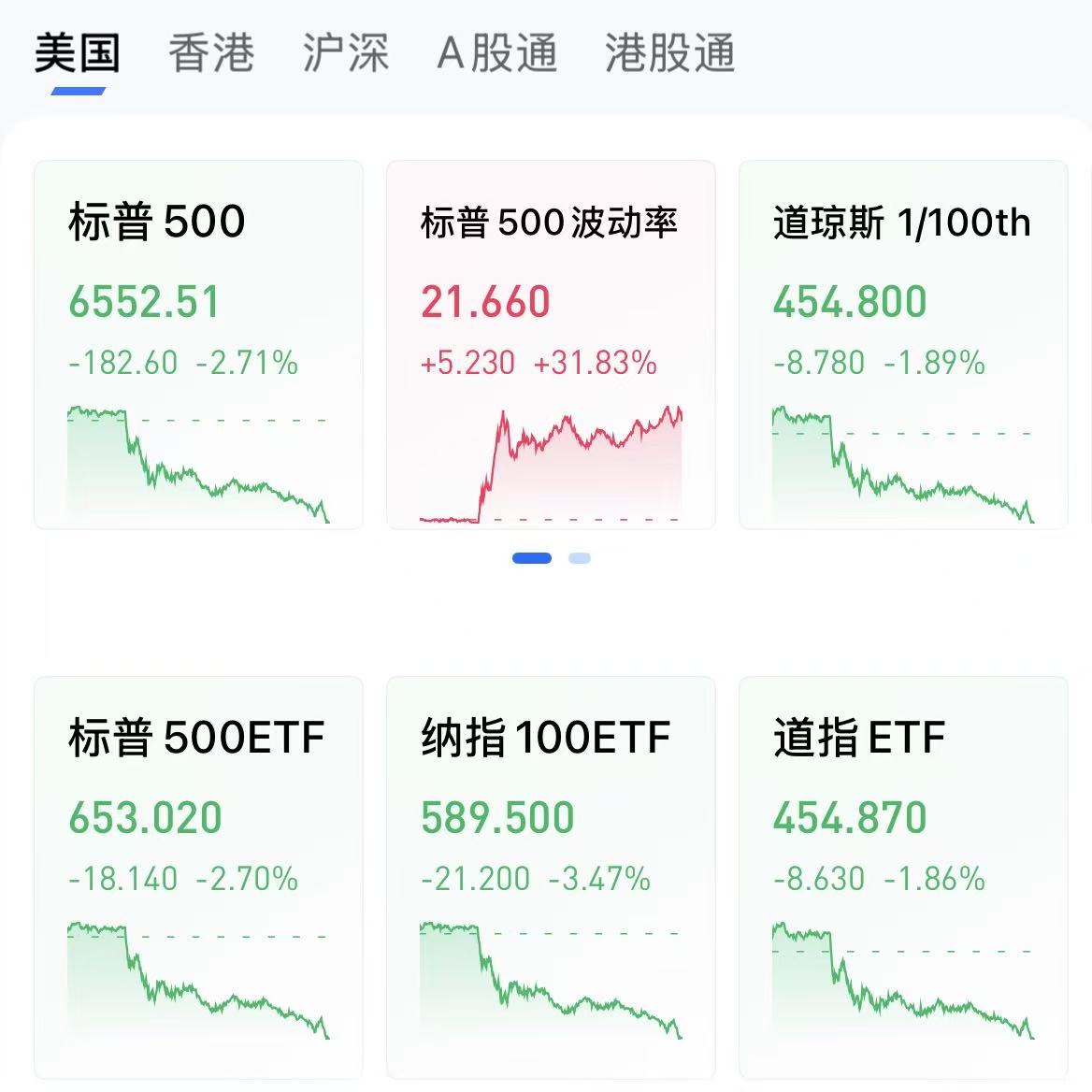Open the 标普 500ETF card

[198, 877]
